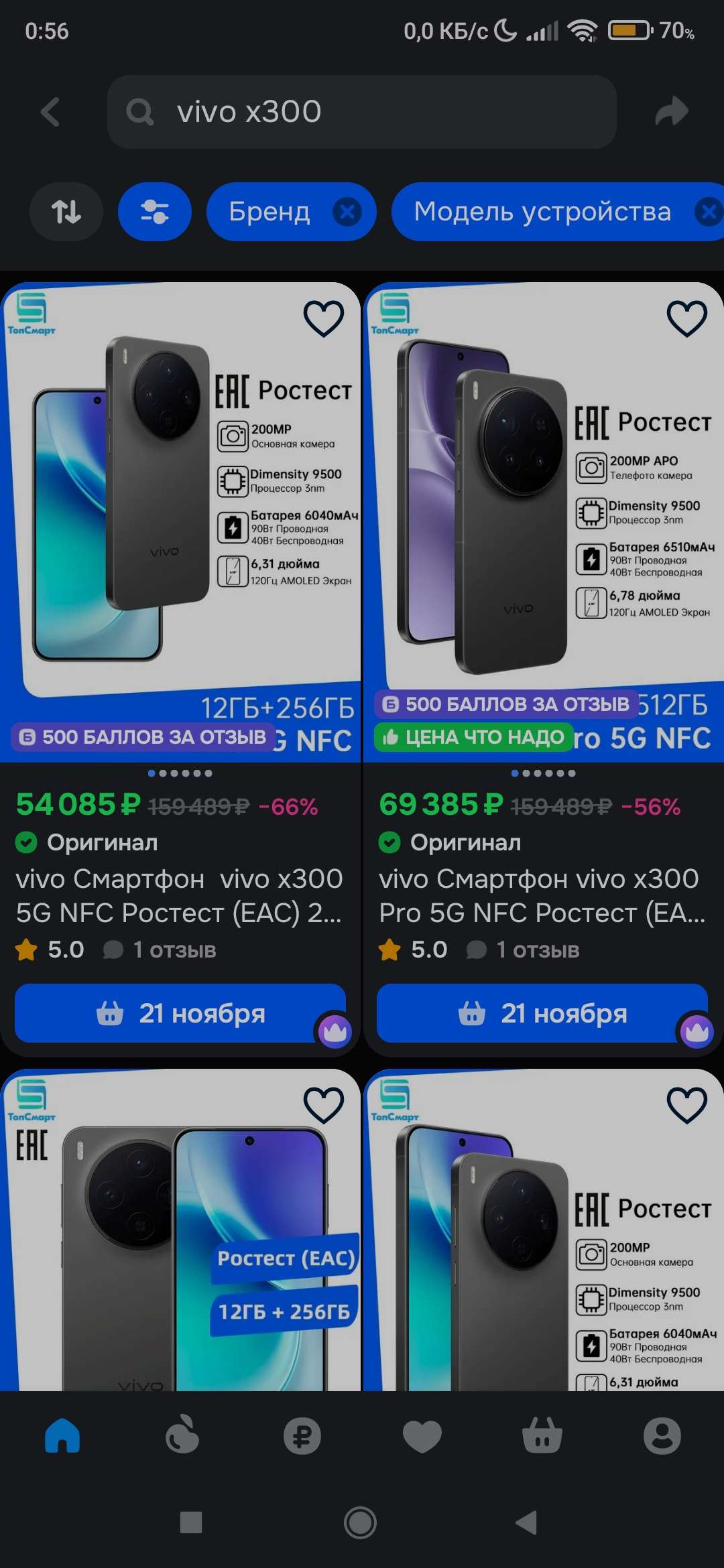Viewport: 724px width, 1568px height.
Task: Open the sorting options
Action: tap(66, 212)
